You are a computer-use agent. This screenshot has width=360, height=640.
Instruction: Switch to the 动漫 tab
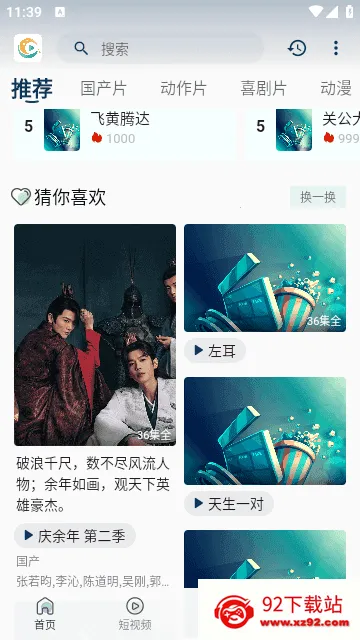[336, 88]
